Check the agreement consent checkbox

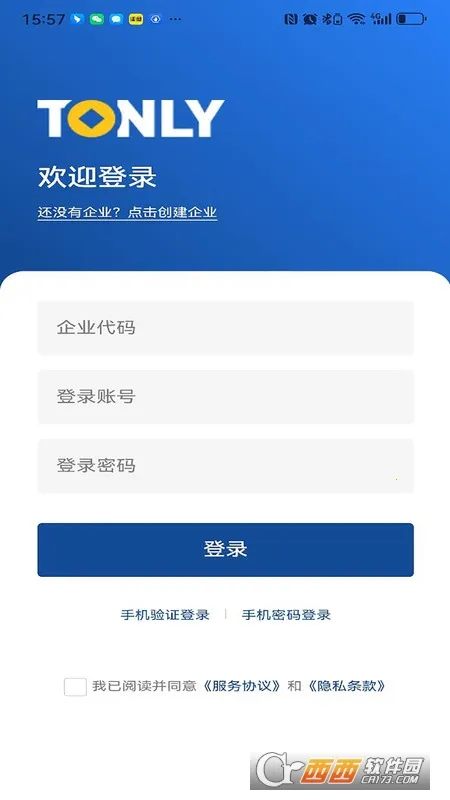click(x=75, y=686)
